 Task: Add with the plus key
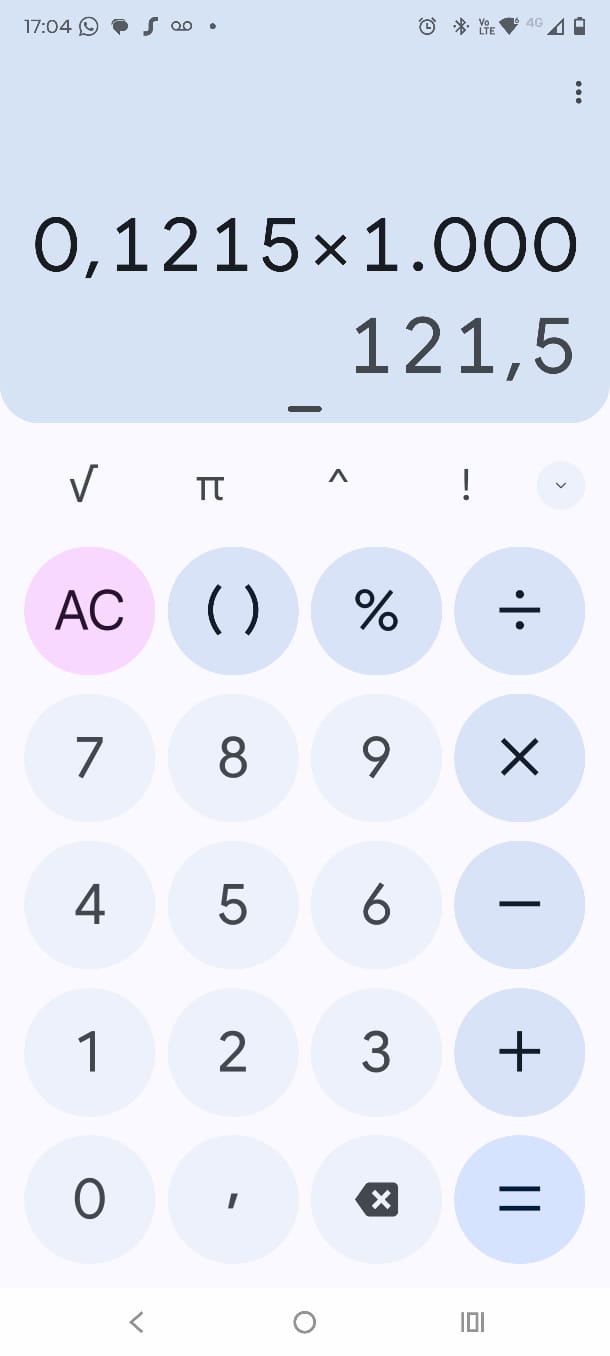click(519, 1052)
